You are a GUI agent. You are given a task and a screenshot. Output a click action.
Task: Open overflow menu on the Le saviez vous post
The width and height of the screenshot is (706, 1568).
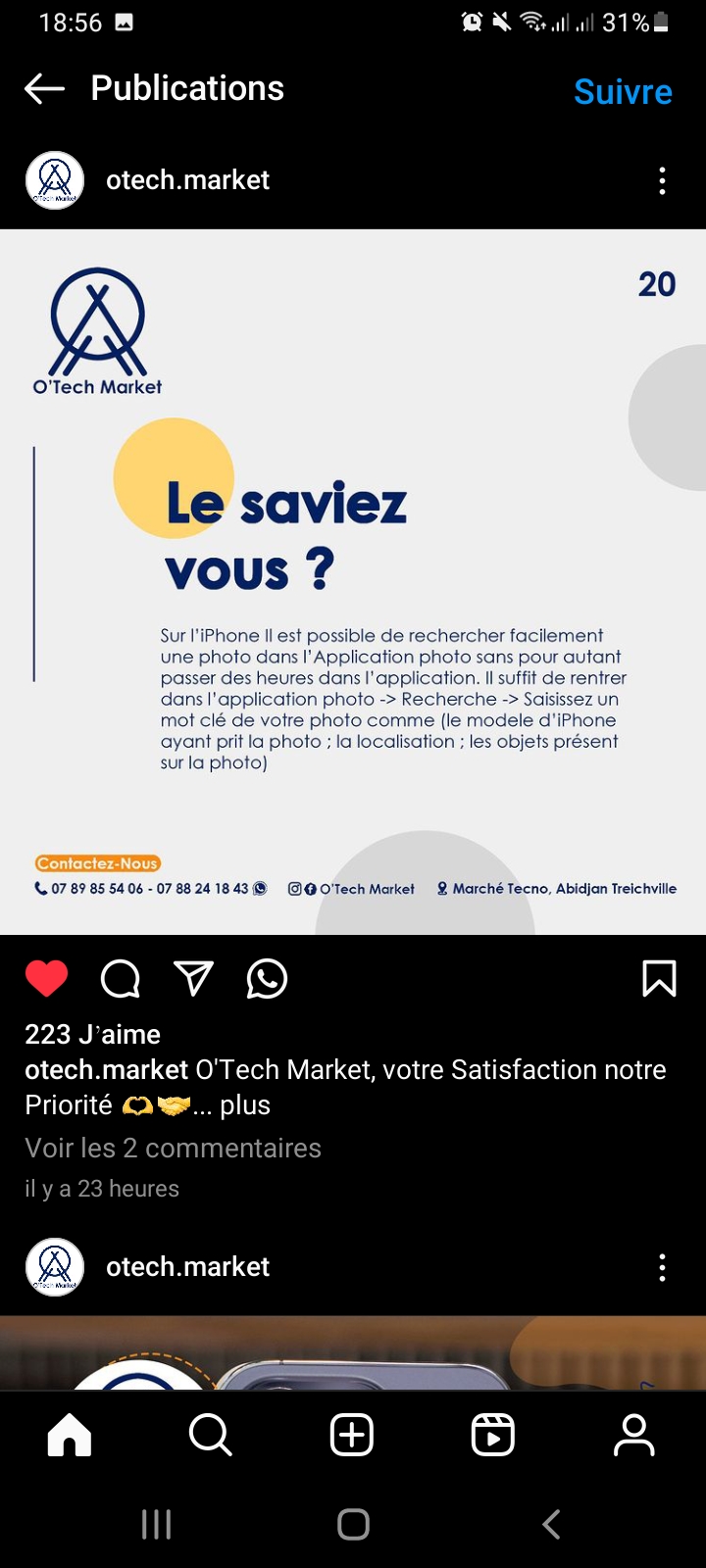(x=662, y=180)
